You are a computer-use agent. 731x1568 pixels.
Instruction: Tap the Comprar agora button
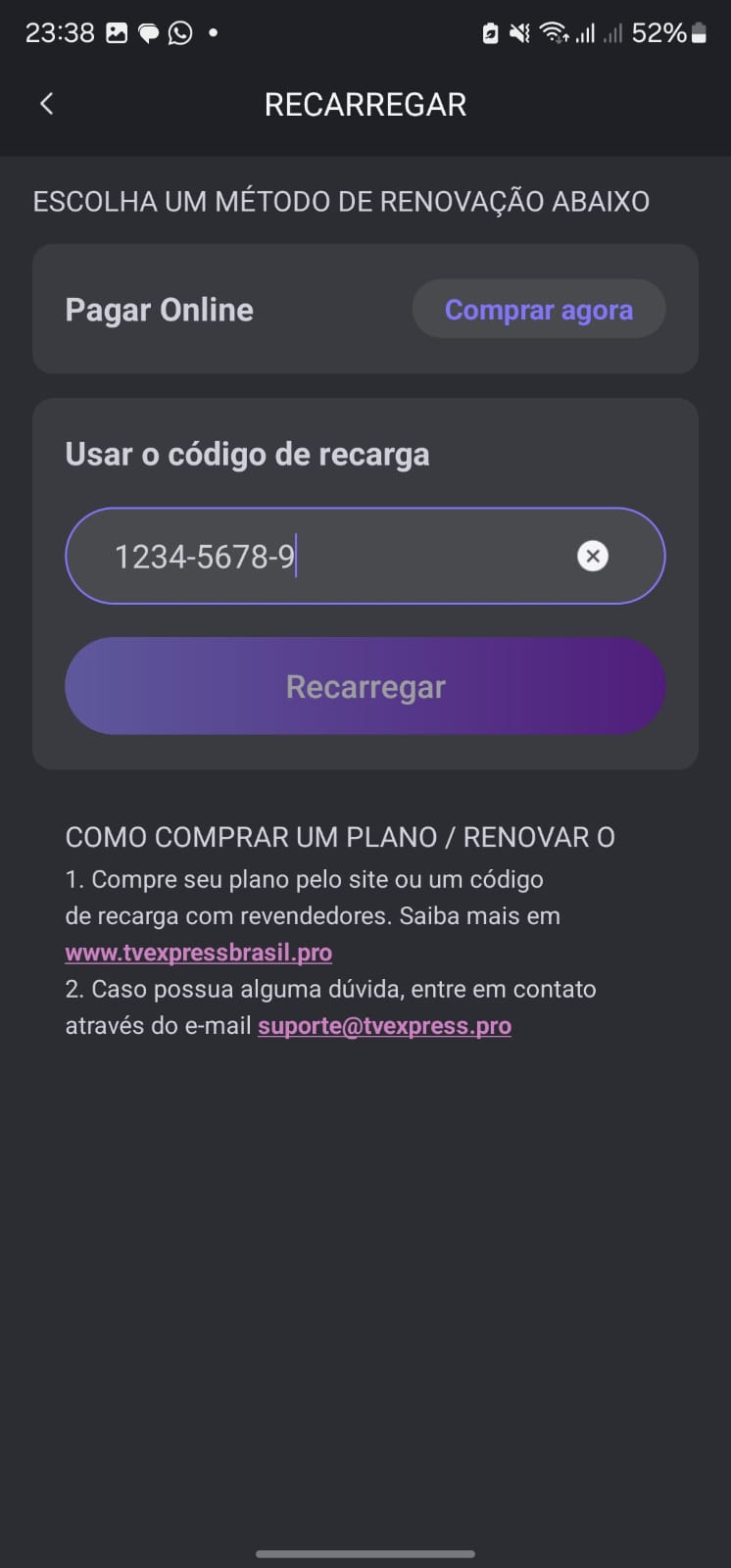[x=538, y=310]
